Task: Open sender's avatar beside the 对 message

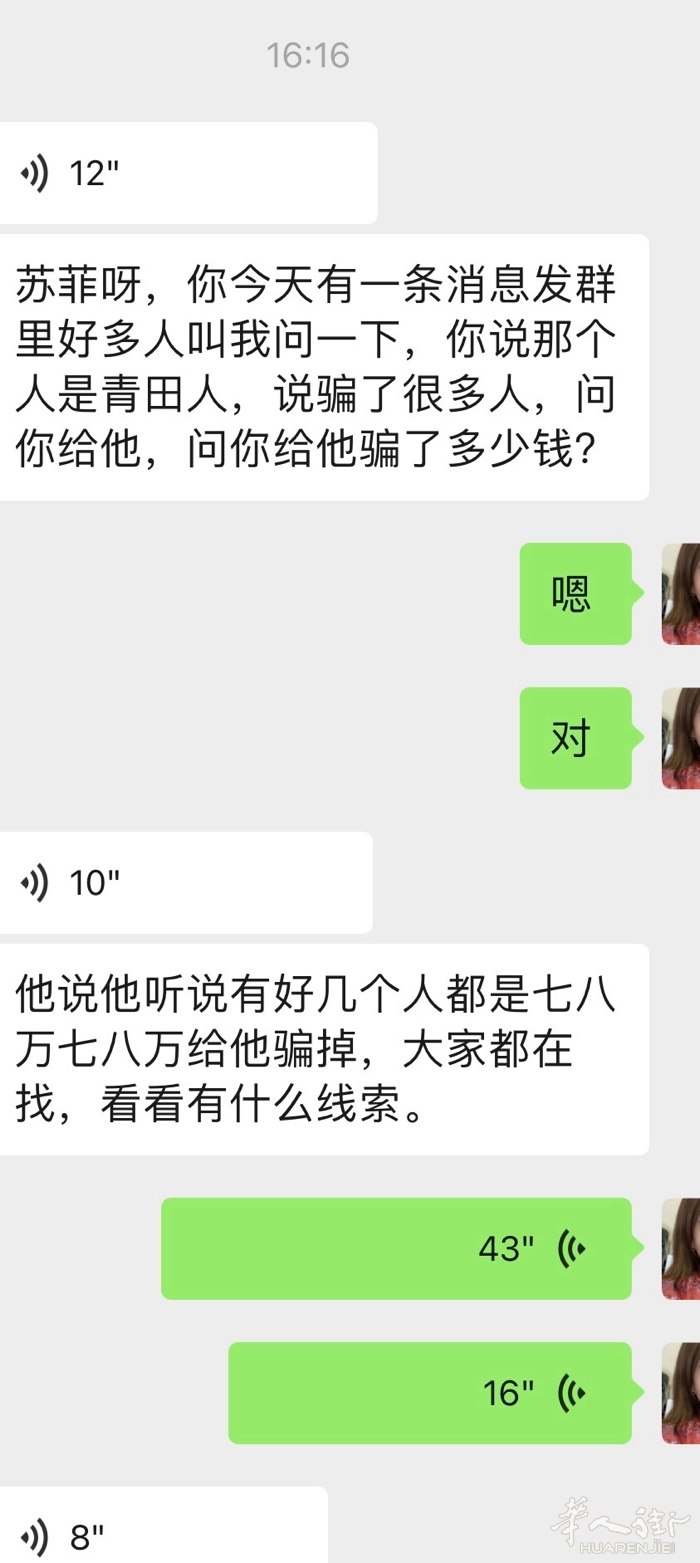Action: coord(681,738)
